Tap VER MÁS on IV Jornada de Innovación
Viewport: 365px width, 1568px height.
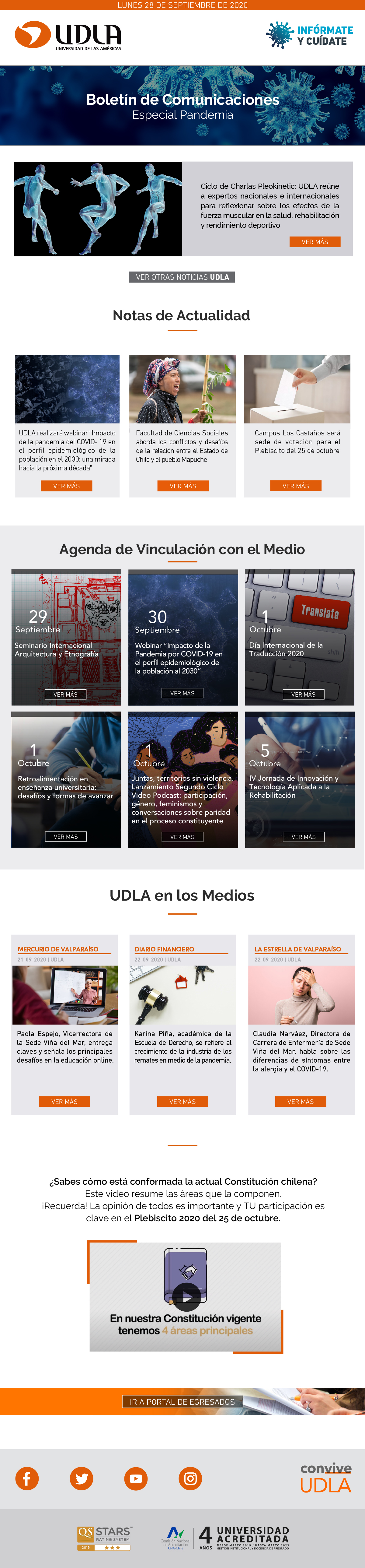click(303, 837)
